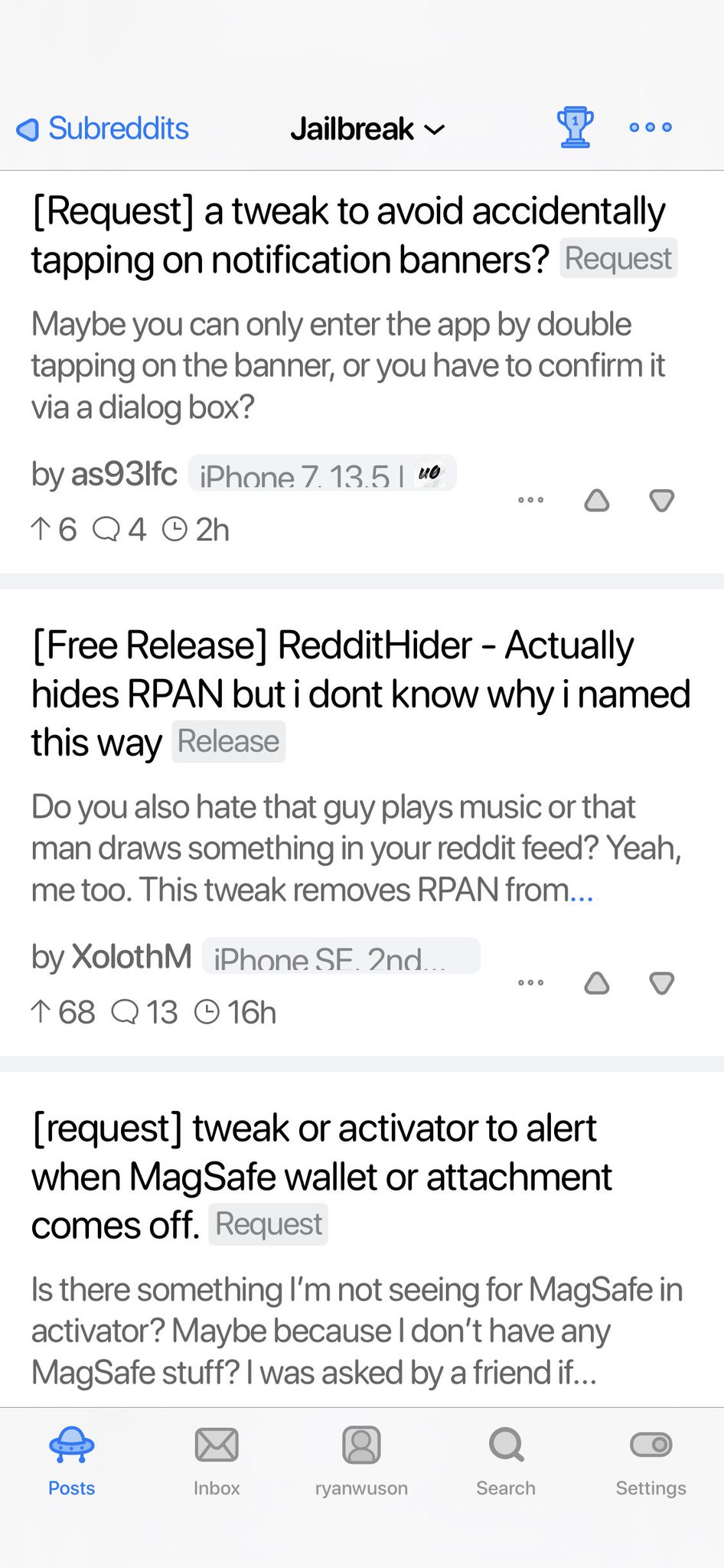Open the trophy icon in the header

(575, 127)
